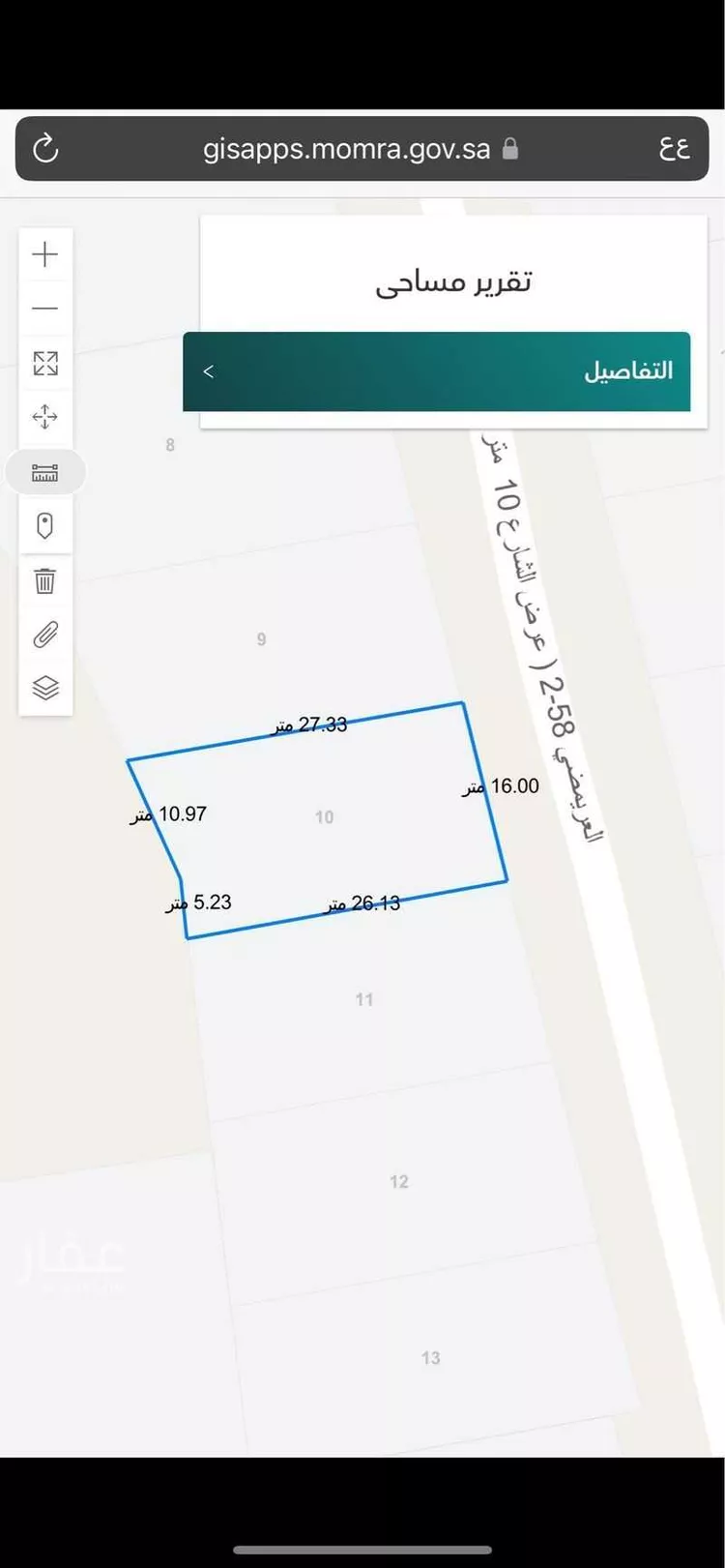Open the reader text size button
This screenshot has height=1568, width=725.
pyautogui.click(x=674, y=148)
